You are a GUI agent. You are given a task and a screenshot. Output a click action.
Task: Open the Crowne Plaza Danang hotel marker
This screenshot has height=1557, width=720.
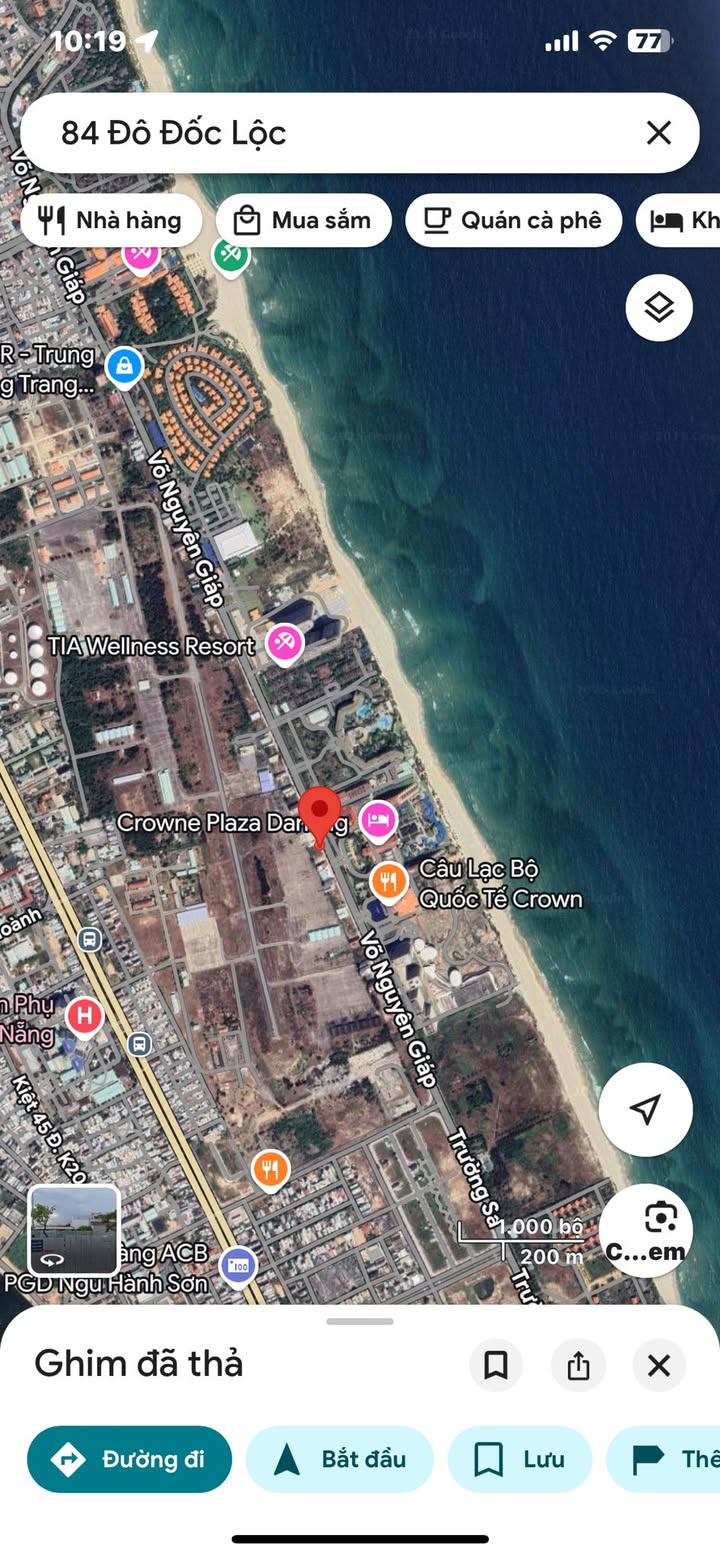[379, 821]
